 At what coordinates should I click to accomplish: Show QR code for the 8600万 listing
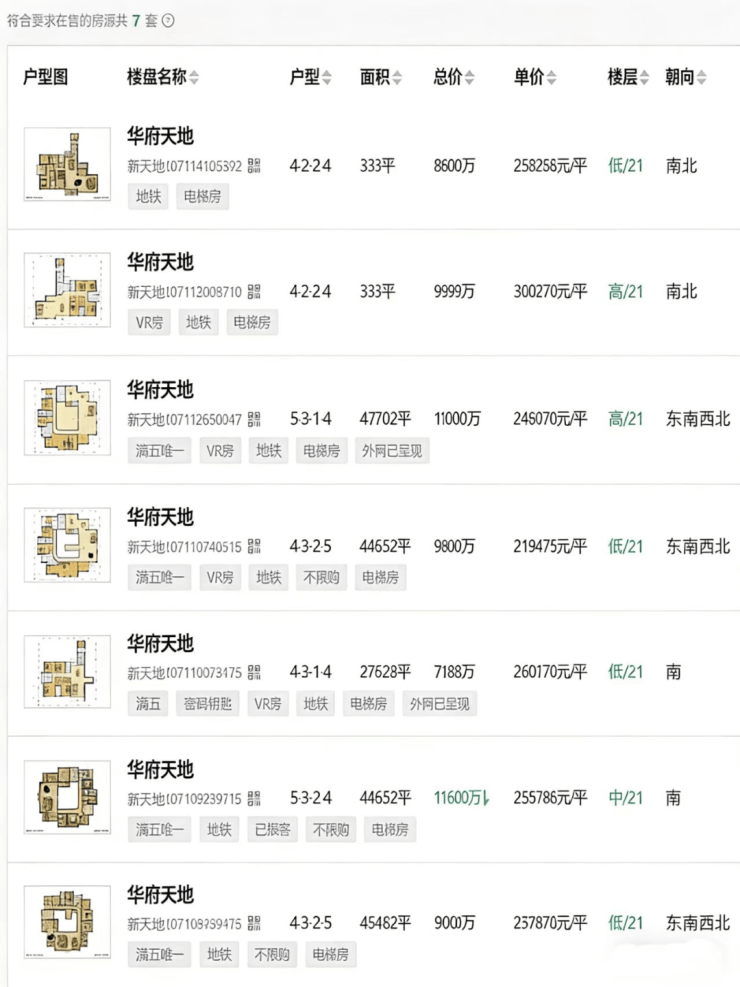point(254,166)
